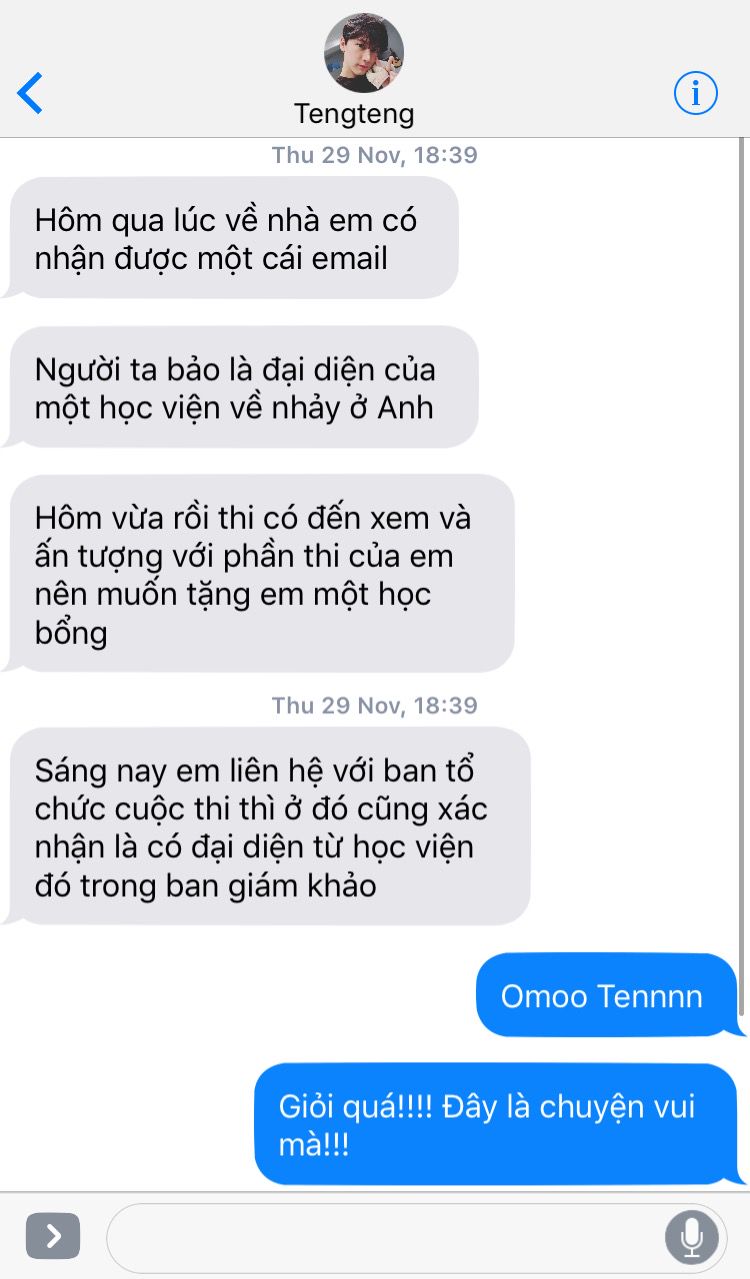Expand the apps arrow beside text field
The height and width of the screenshot is (1279, 750).
(53, 1237)
